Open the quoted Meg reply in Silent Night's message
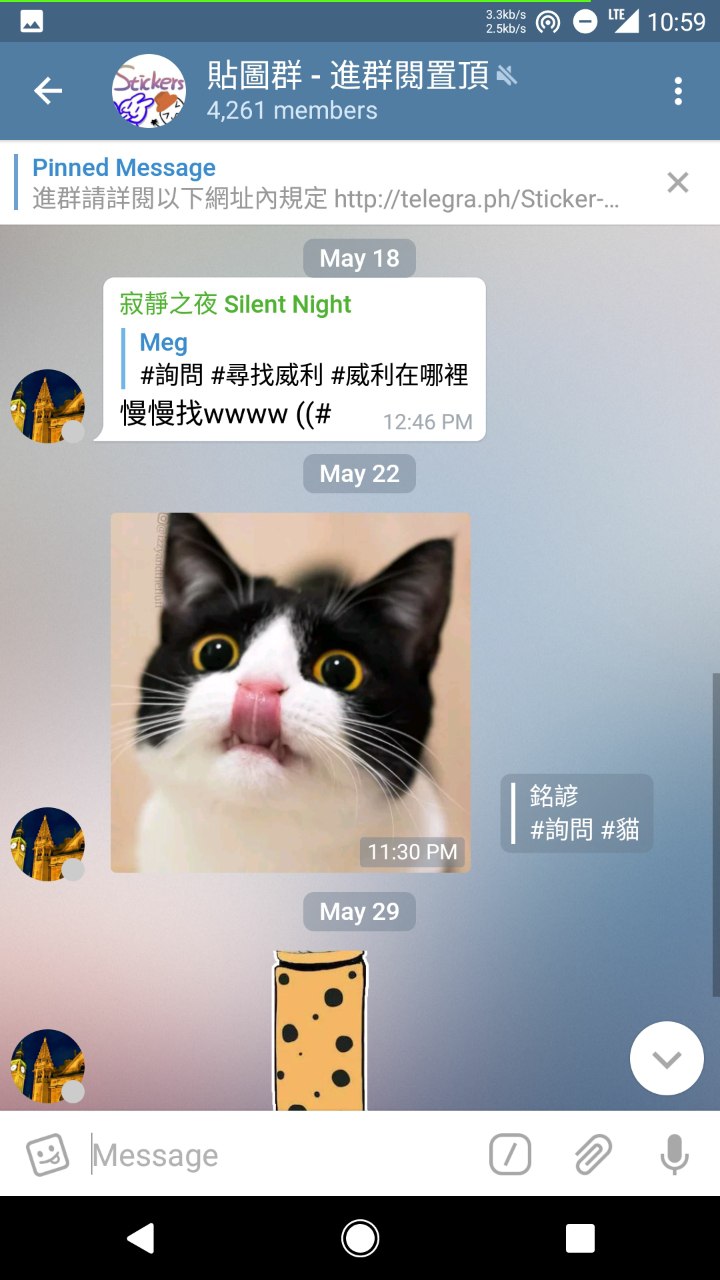This screenshot has height=1280, width=720. pyautogui.click(x=300, y=359)
